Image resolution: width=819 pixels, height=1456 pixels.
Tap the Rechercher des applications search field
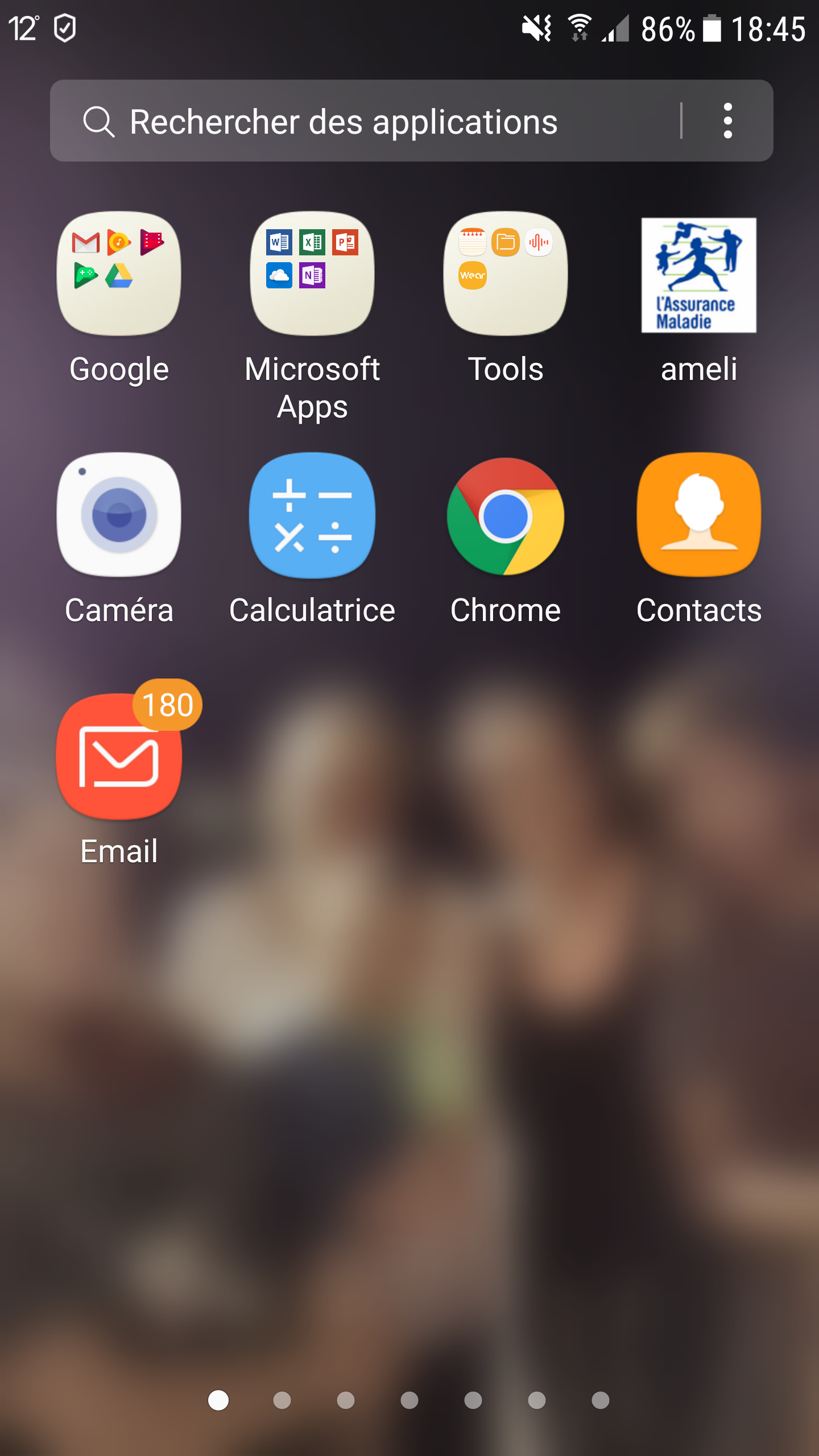tap(364, 121)
